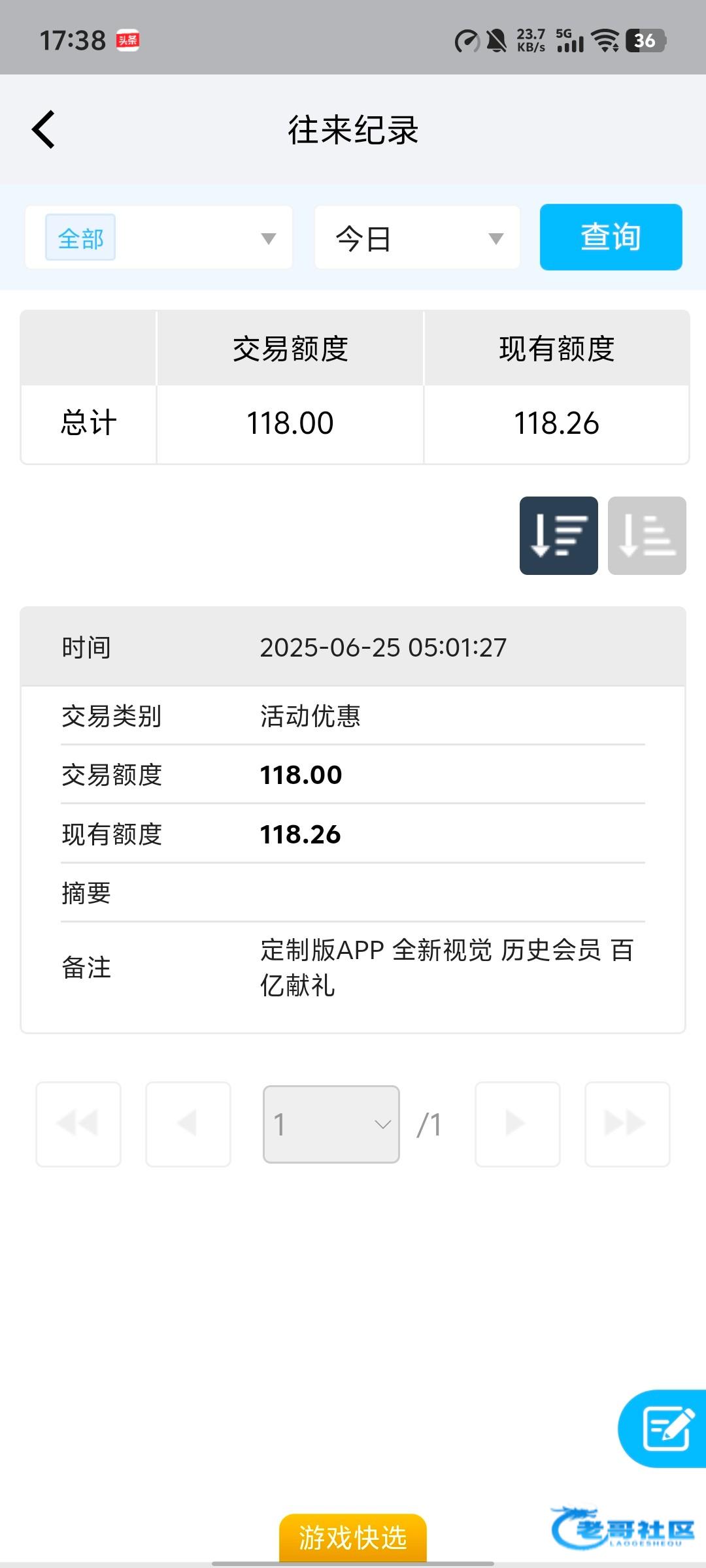The image size is (706, 1568).
Task: Open the 游戏快选 quick game selector
Action: point(353,1538)
